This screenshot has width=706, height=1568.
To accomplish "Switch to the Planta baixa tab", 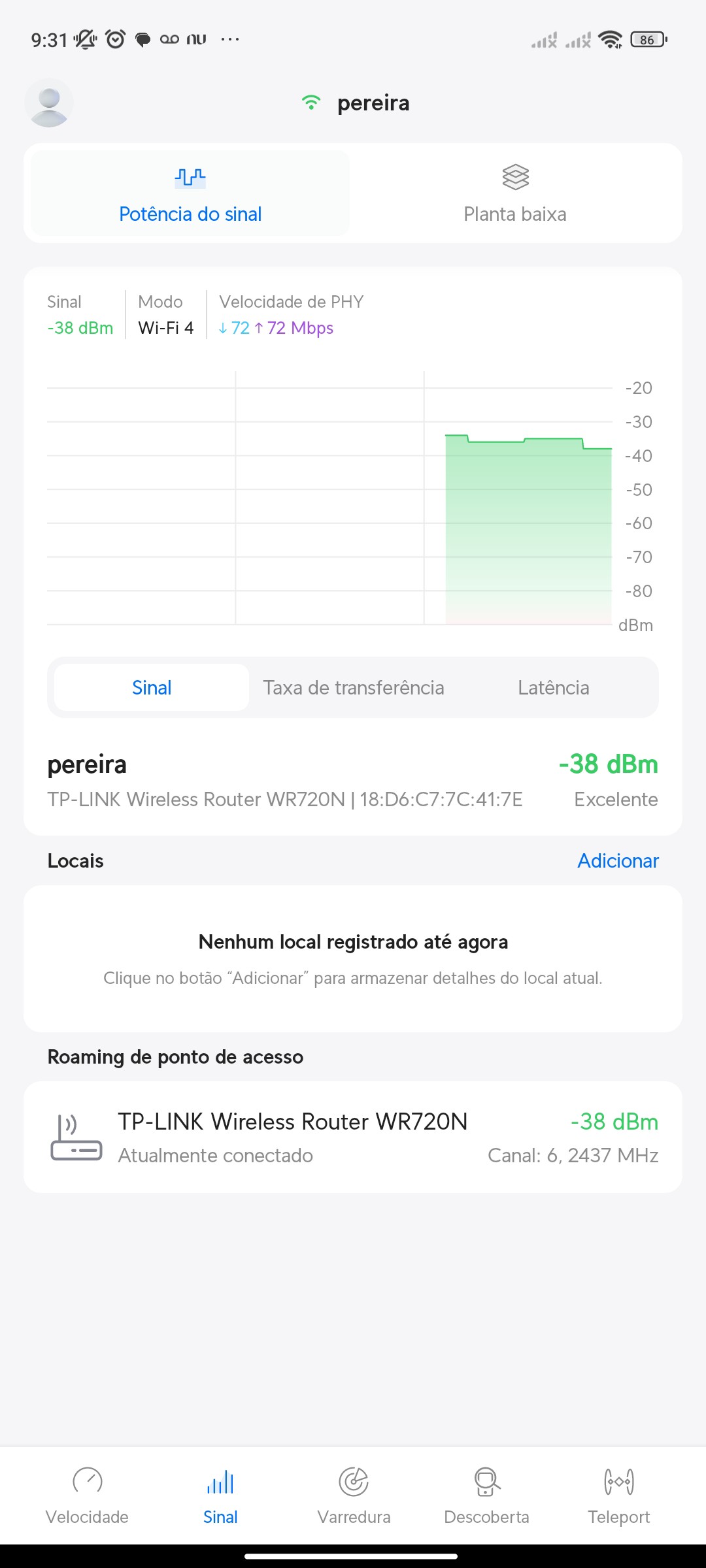I will tap(515, 193).
